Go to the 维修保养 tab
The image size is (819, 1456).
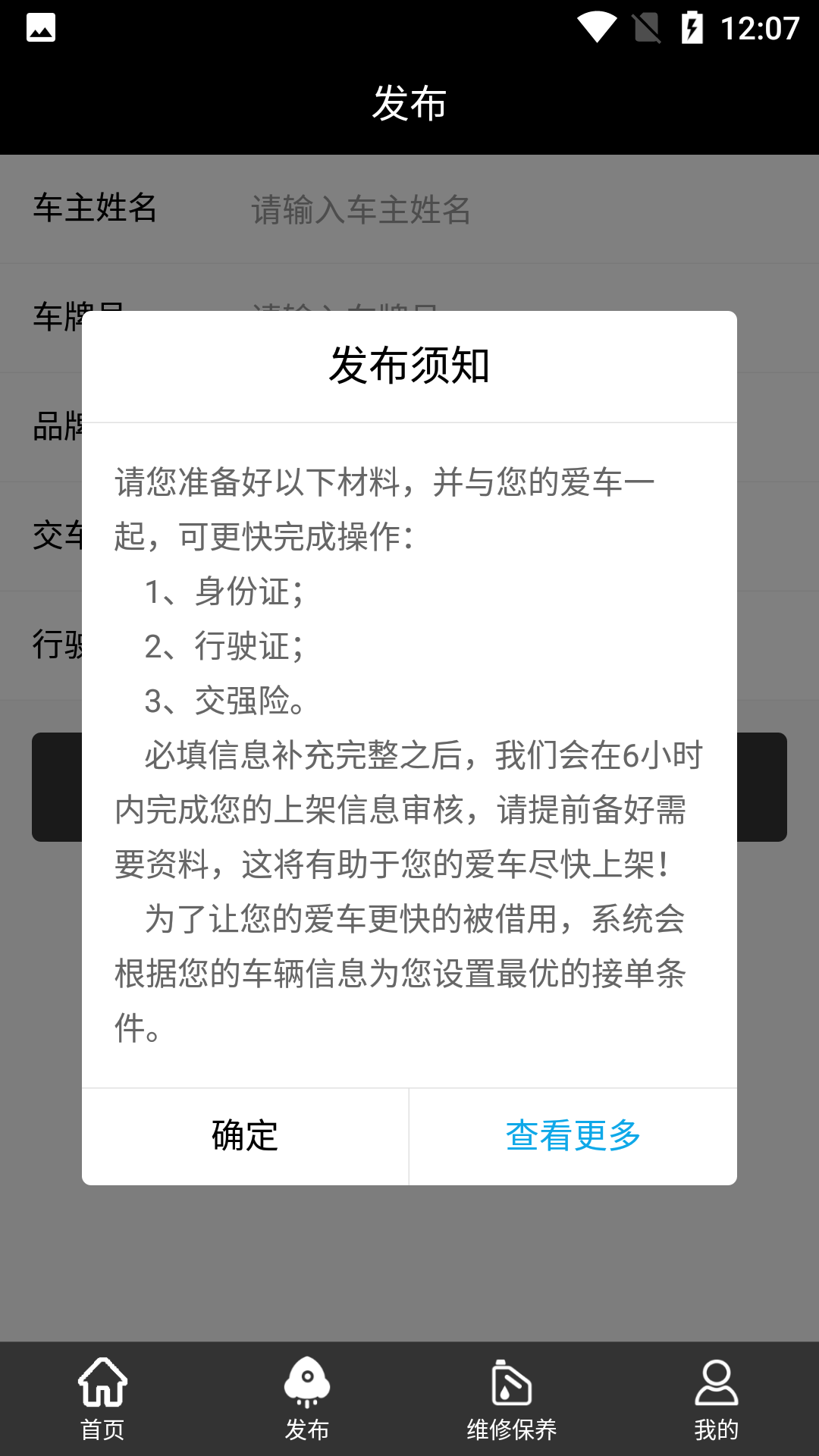click(x=512, y=1399)
